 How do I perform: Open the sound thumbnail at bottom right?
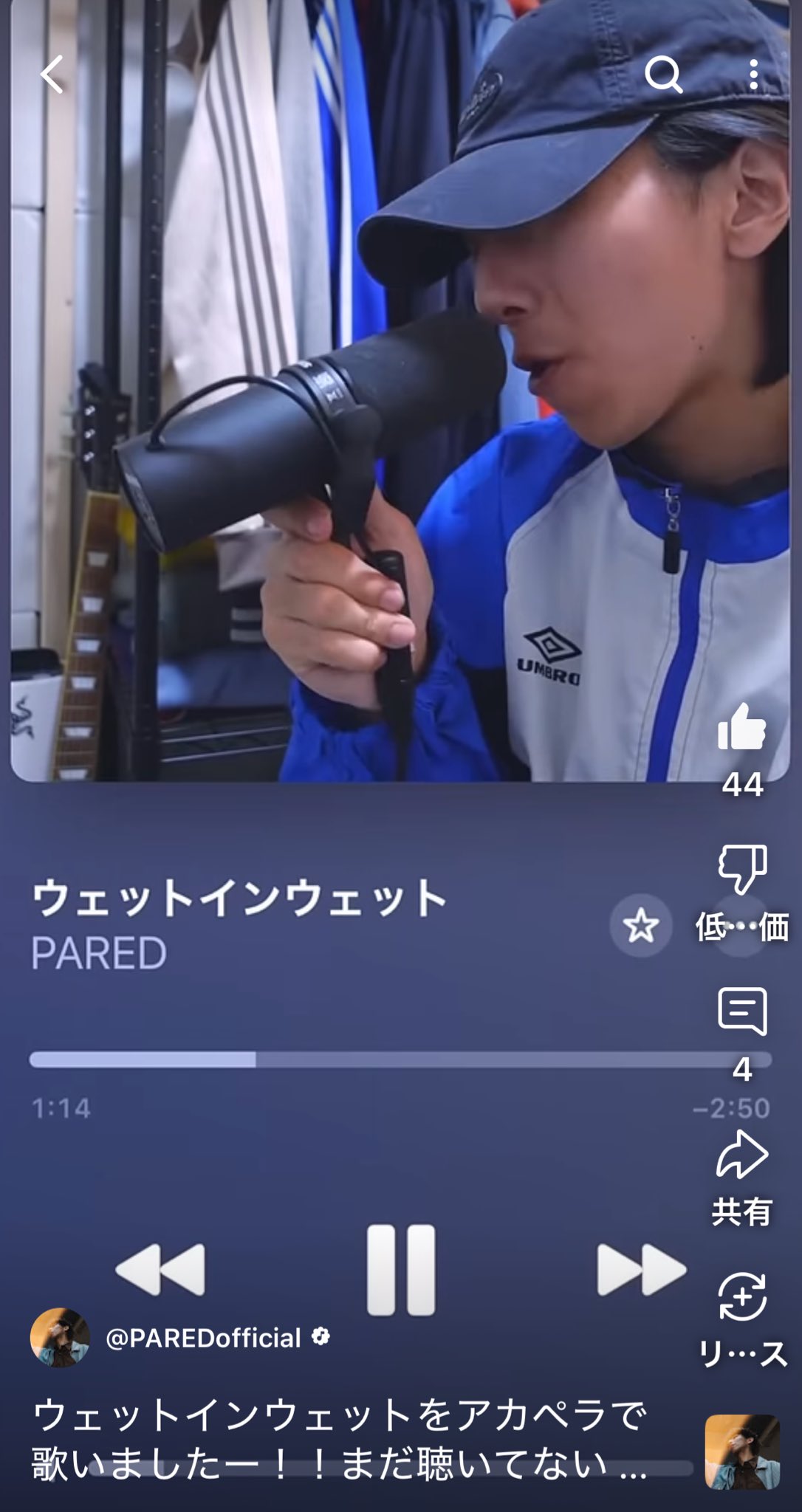tap(741, 1451)
